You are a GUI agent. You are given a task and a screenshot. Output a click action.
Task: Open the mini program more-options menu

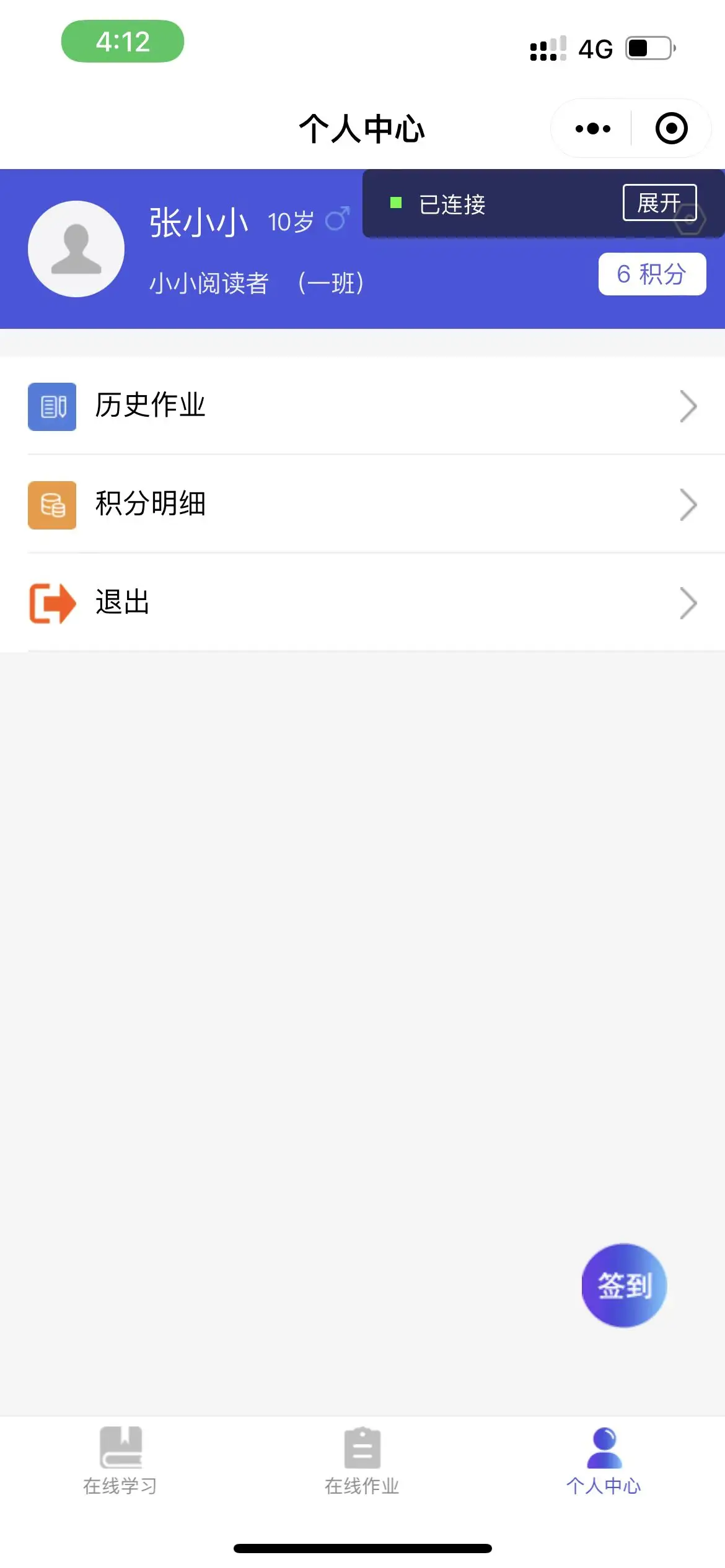[x=592, y=129]
